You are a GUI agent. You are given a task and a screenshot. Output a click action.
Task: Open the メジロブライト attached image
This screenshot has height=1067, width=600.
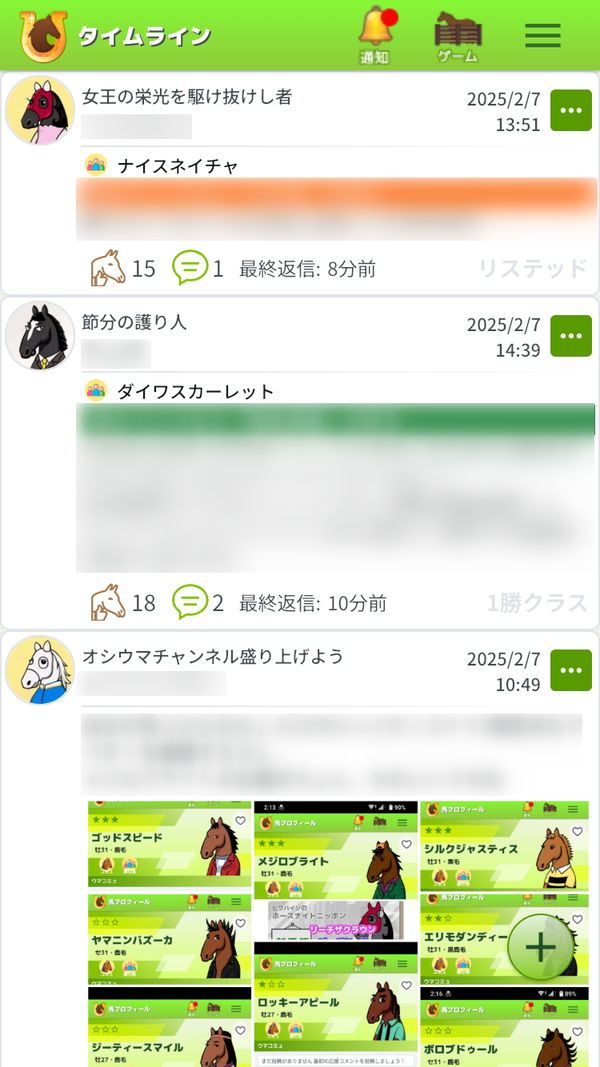pos(335,851)
